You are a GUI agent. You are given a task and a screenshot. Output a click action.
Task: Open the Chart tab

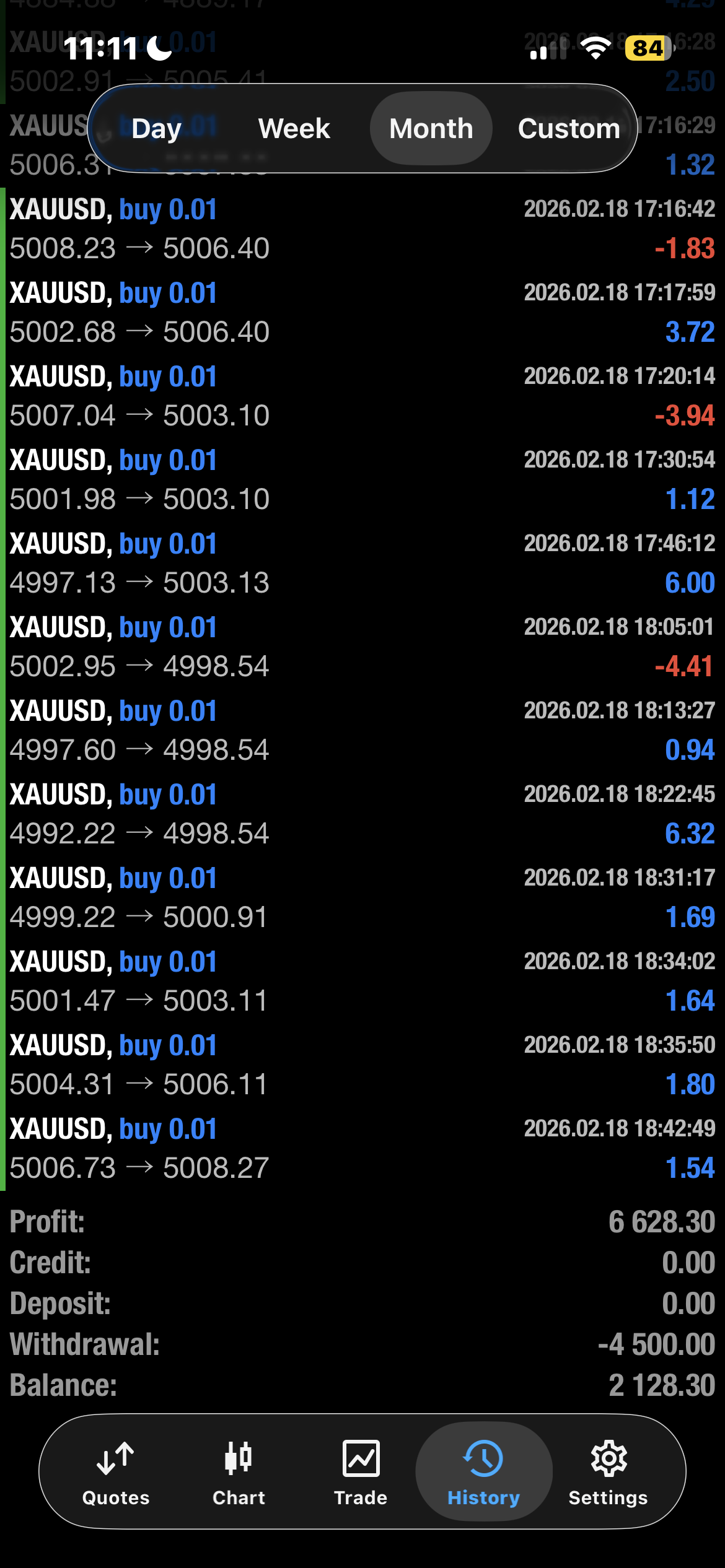239,1471
